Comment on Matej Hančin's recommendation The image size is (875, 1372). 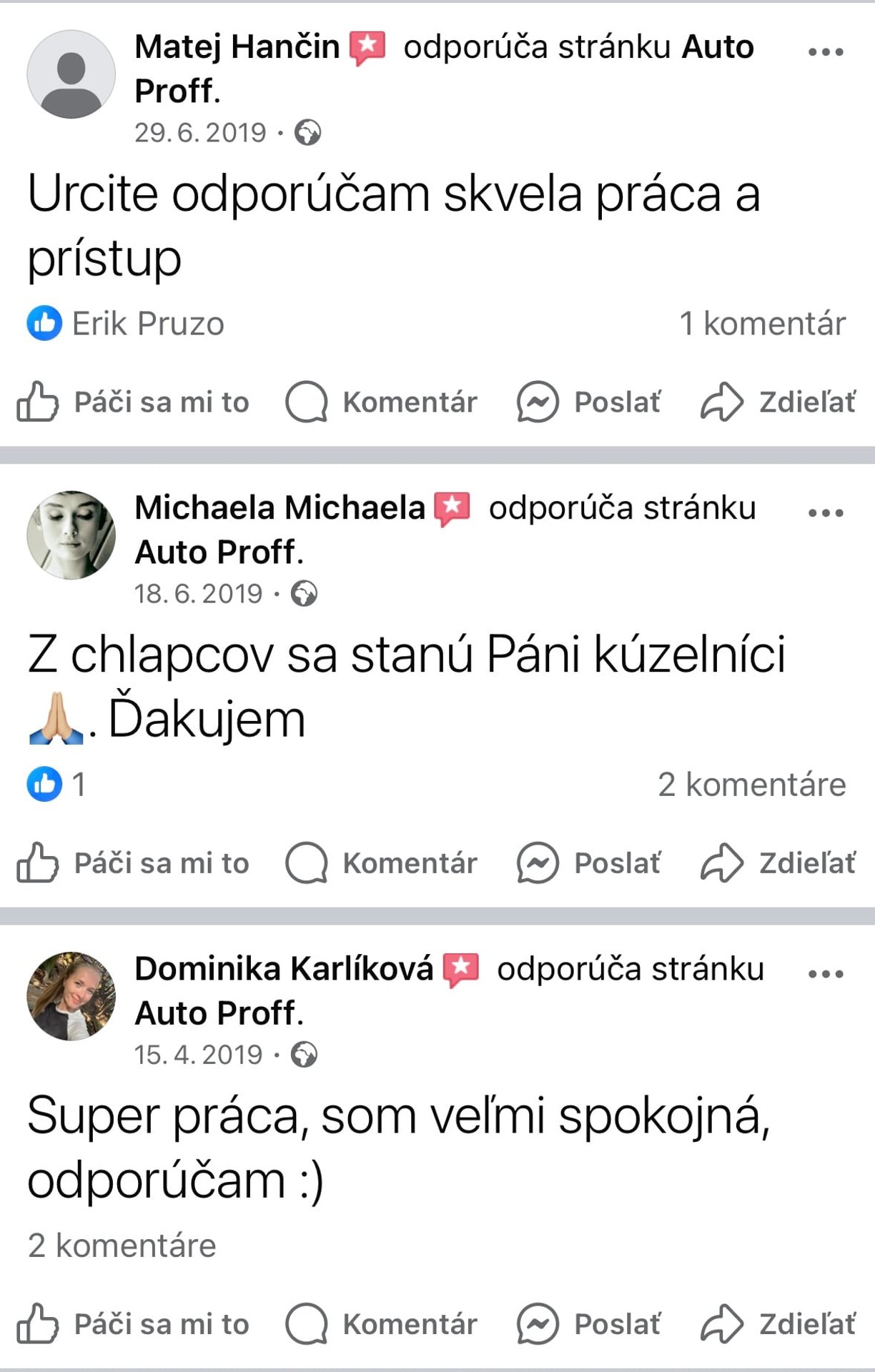[382, 402]
